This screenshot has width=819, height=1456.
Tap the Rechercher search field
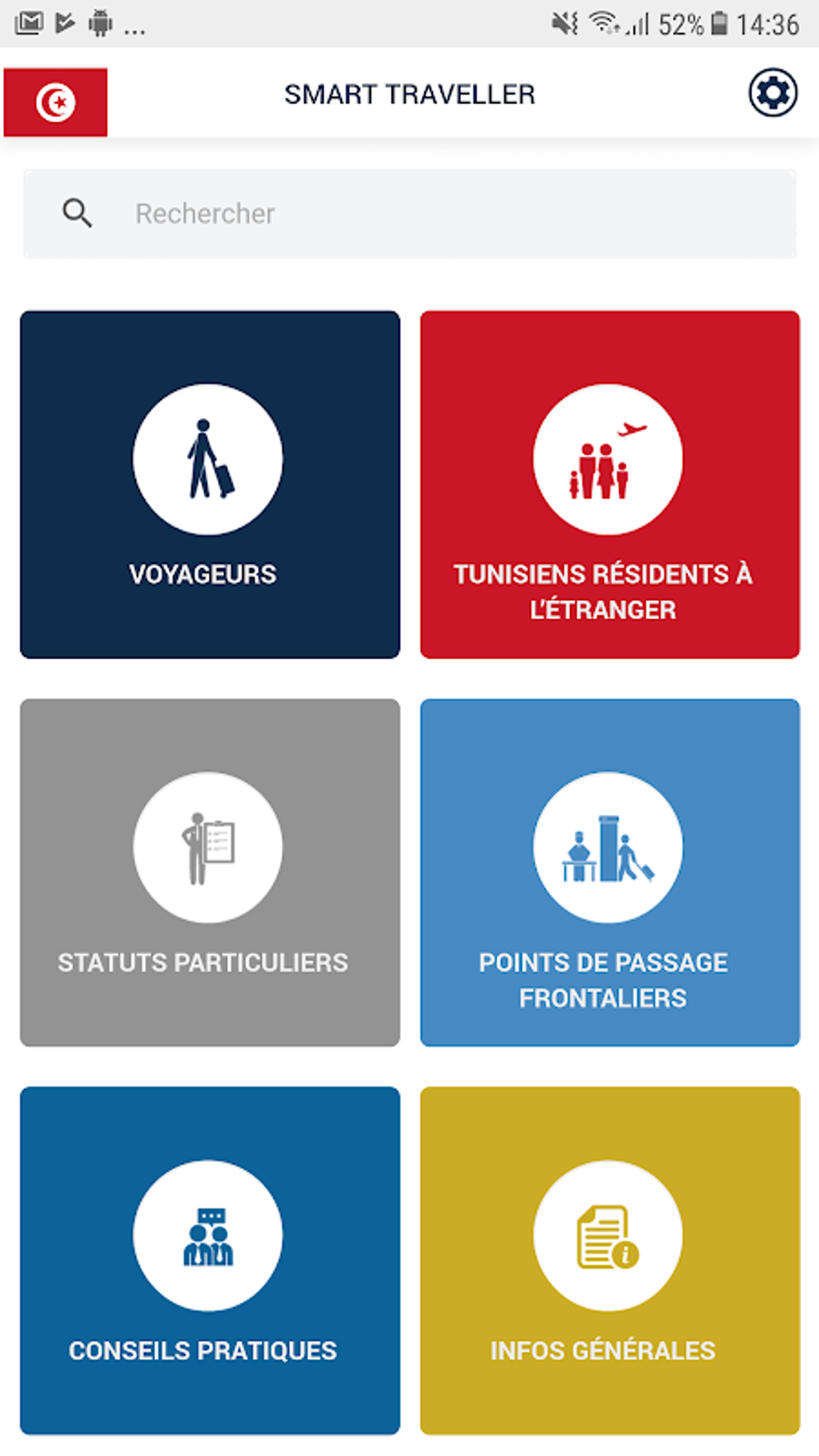click(x=361, y=213)
